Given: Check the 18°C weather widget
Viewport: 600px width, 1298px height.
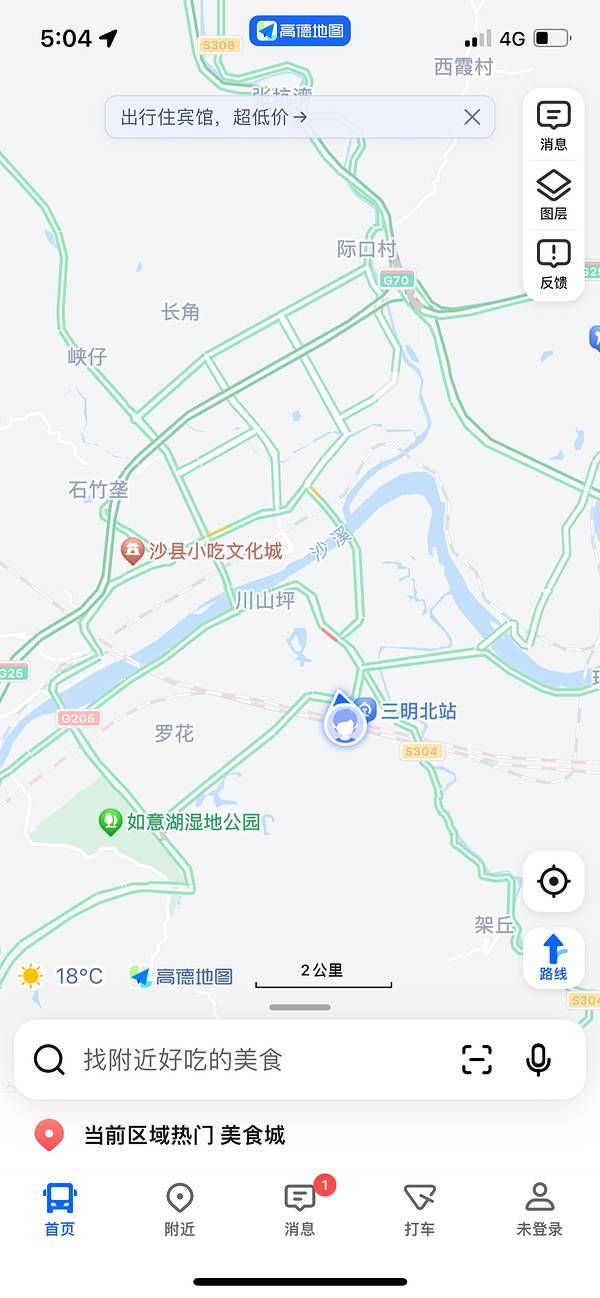Looking at the screenshot, I should [62, 976].
